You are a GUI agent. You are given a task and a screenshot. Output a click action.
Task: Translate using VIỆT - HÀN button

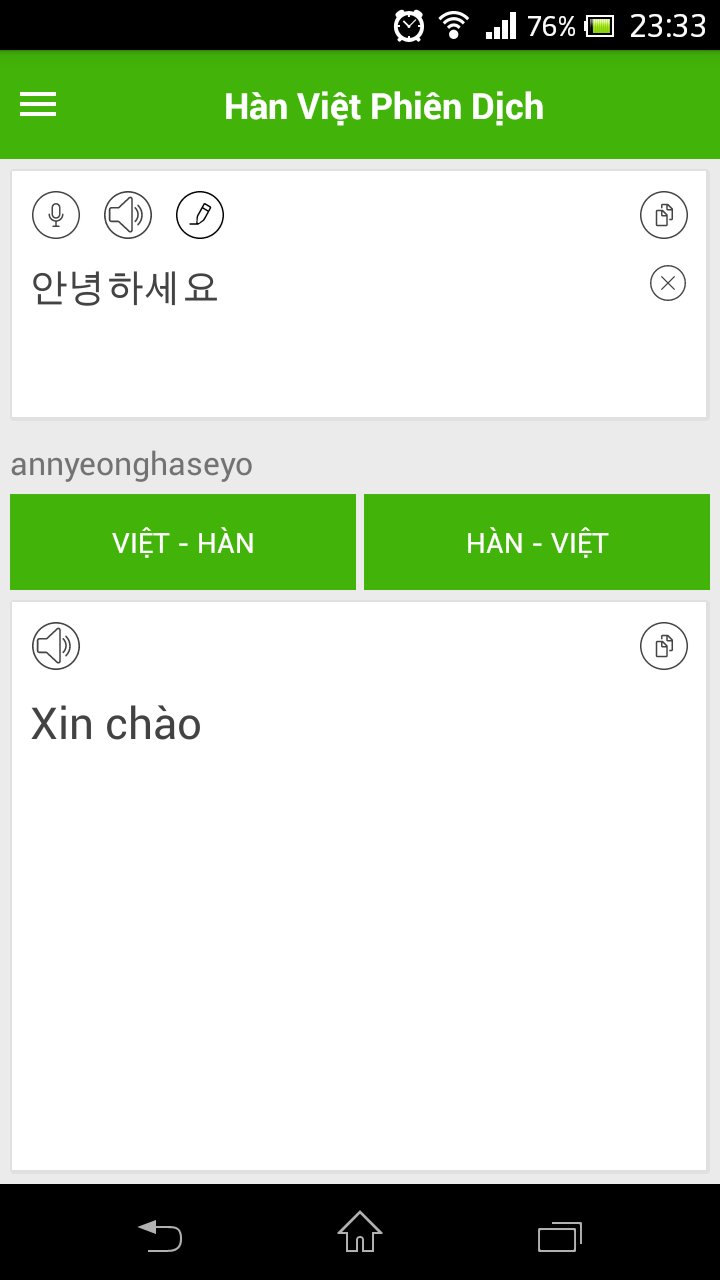[x=183, y=543]
